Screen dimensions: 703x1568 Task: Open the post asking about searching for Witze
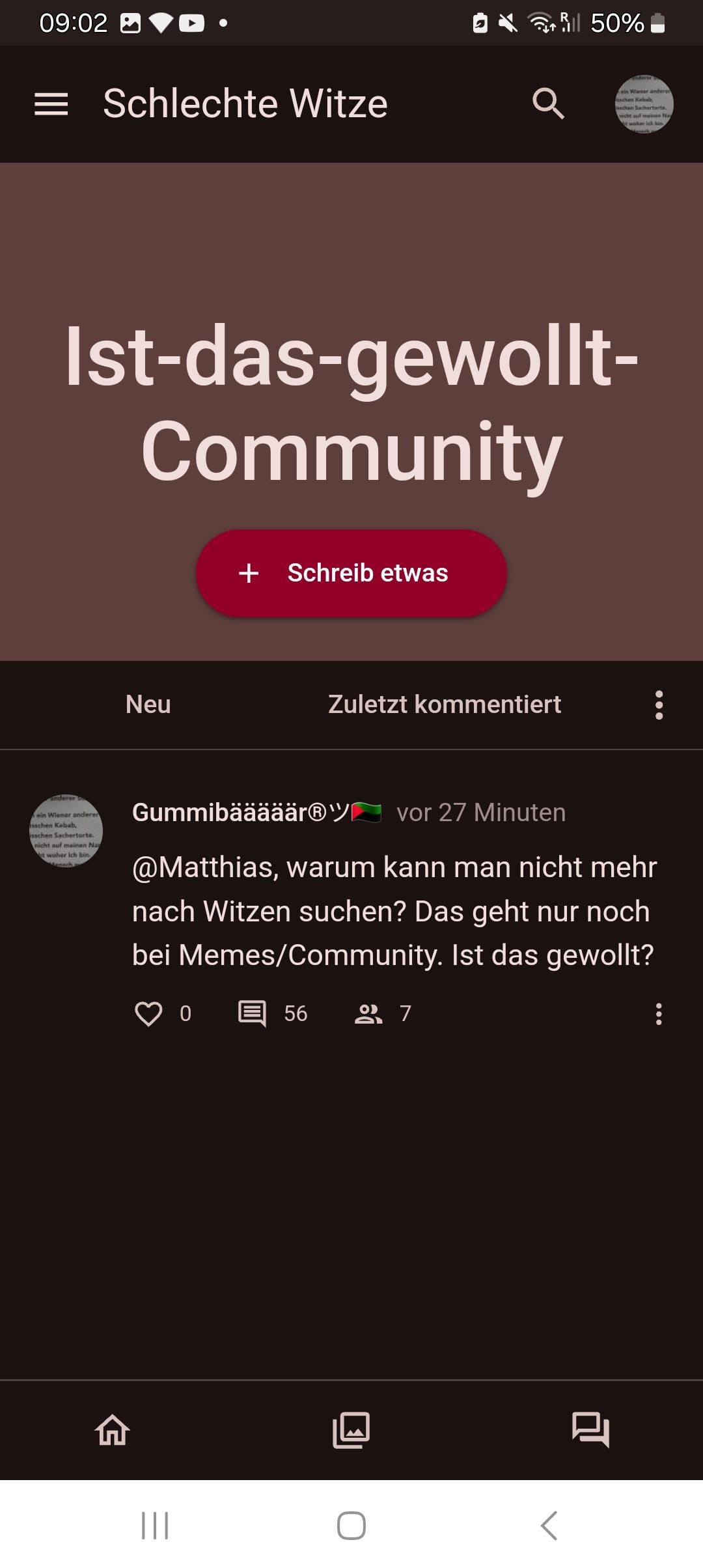393,912
